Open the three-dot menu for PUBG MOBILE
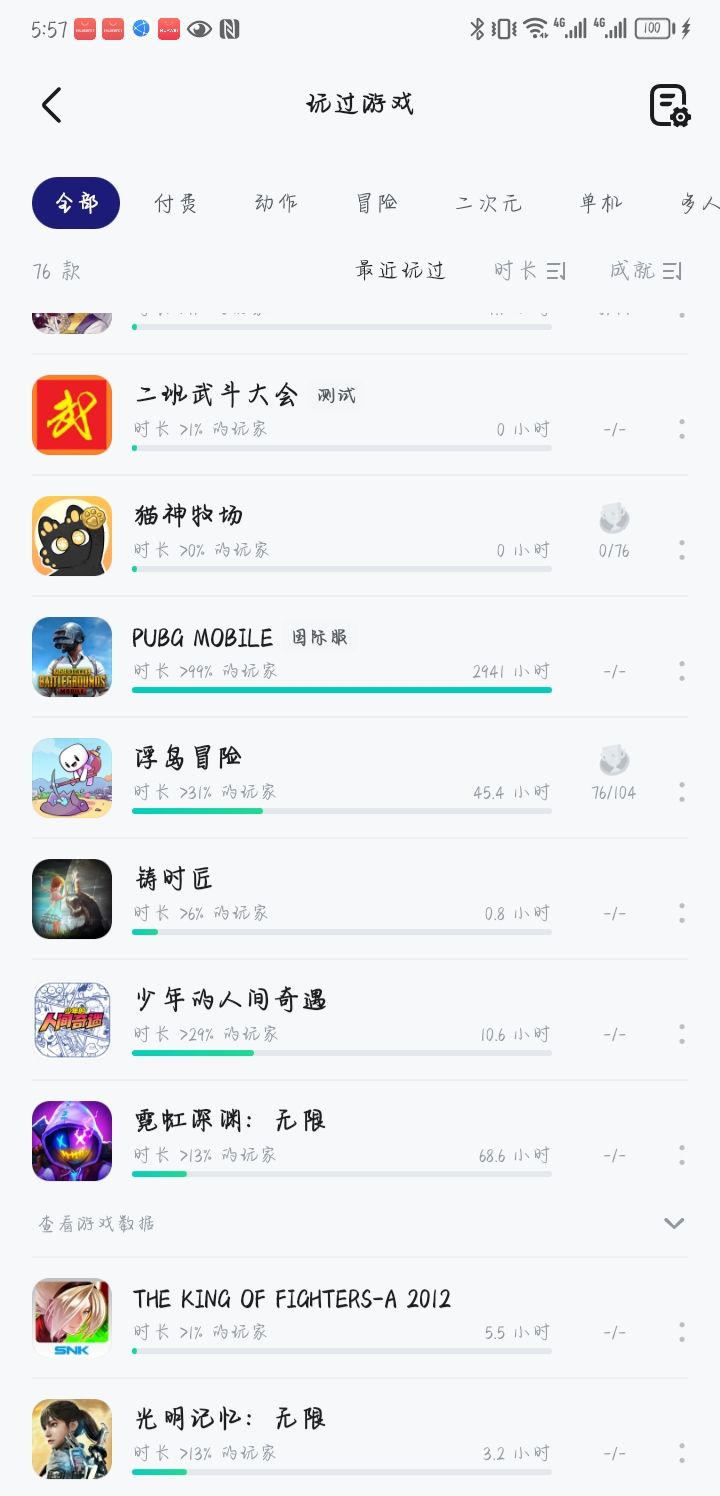 pos(681,671)
